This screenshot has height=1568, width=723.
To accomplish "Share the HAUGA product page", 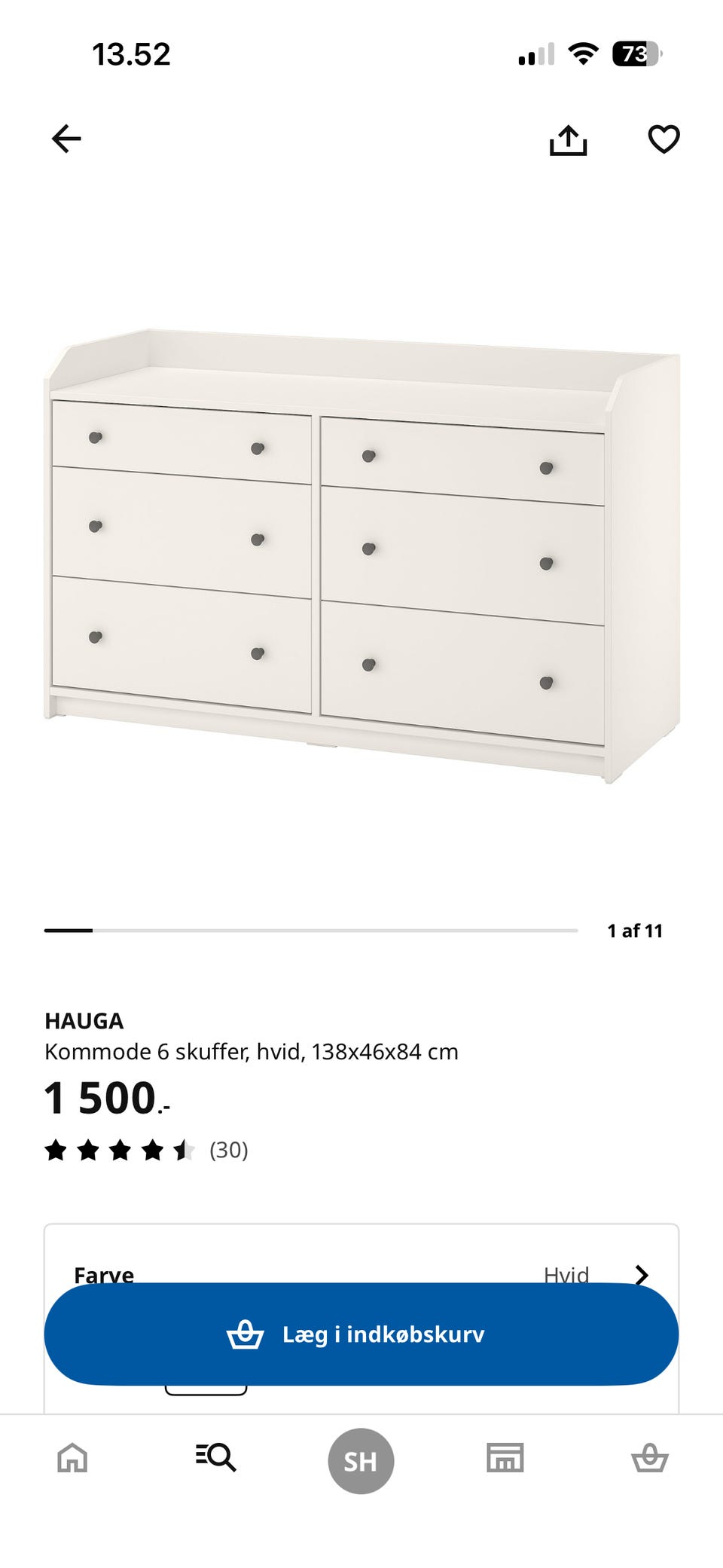I will [x=568, y=140].
